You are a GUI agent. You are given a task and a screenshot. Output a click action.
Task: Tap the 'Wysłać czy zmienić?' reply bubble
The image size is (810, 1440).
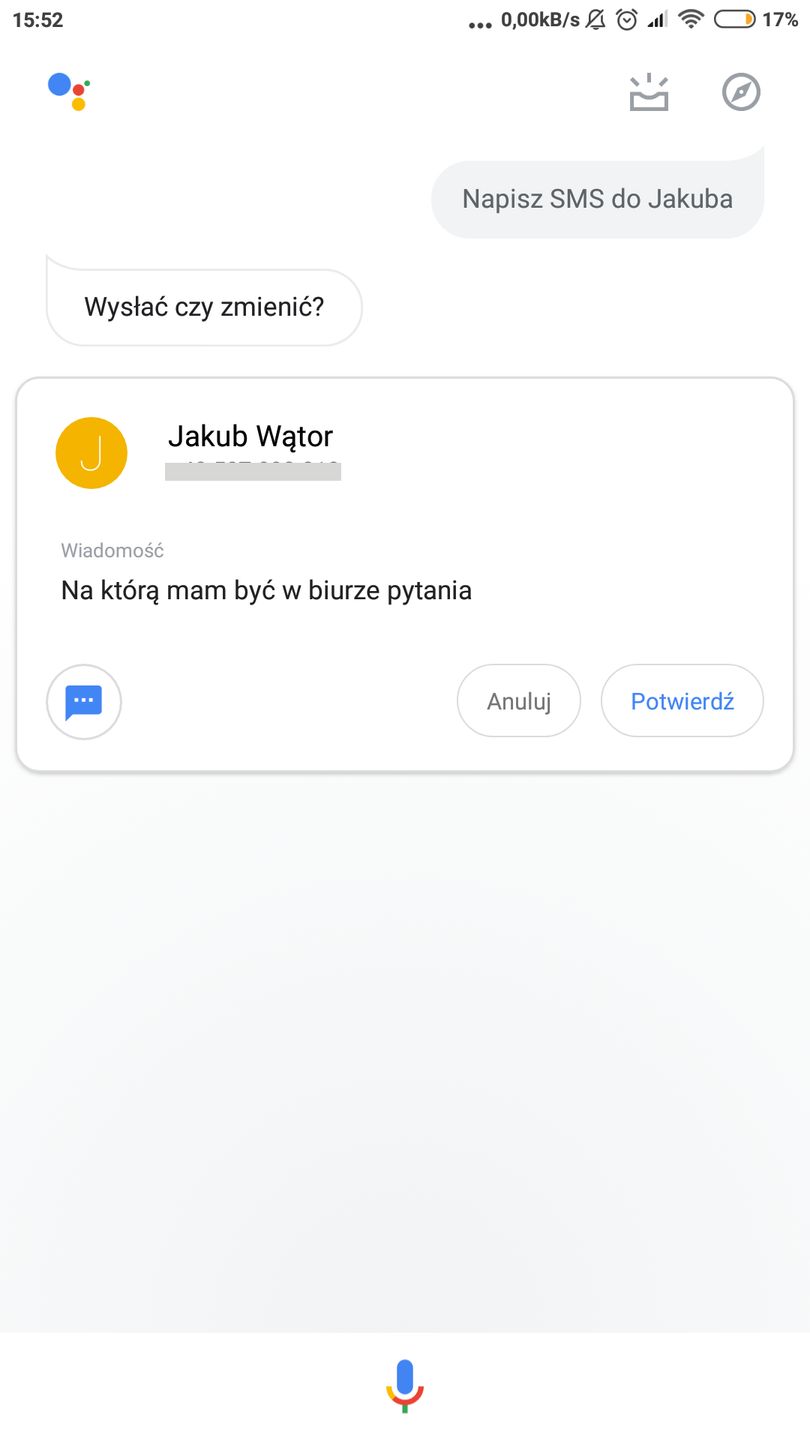tap(204, 307)
